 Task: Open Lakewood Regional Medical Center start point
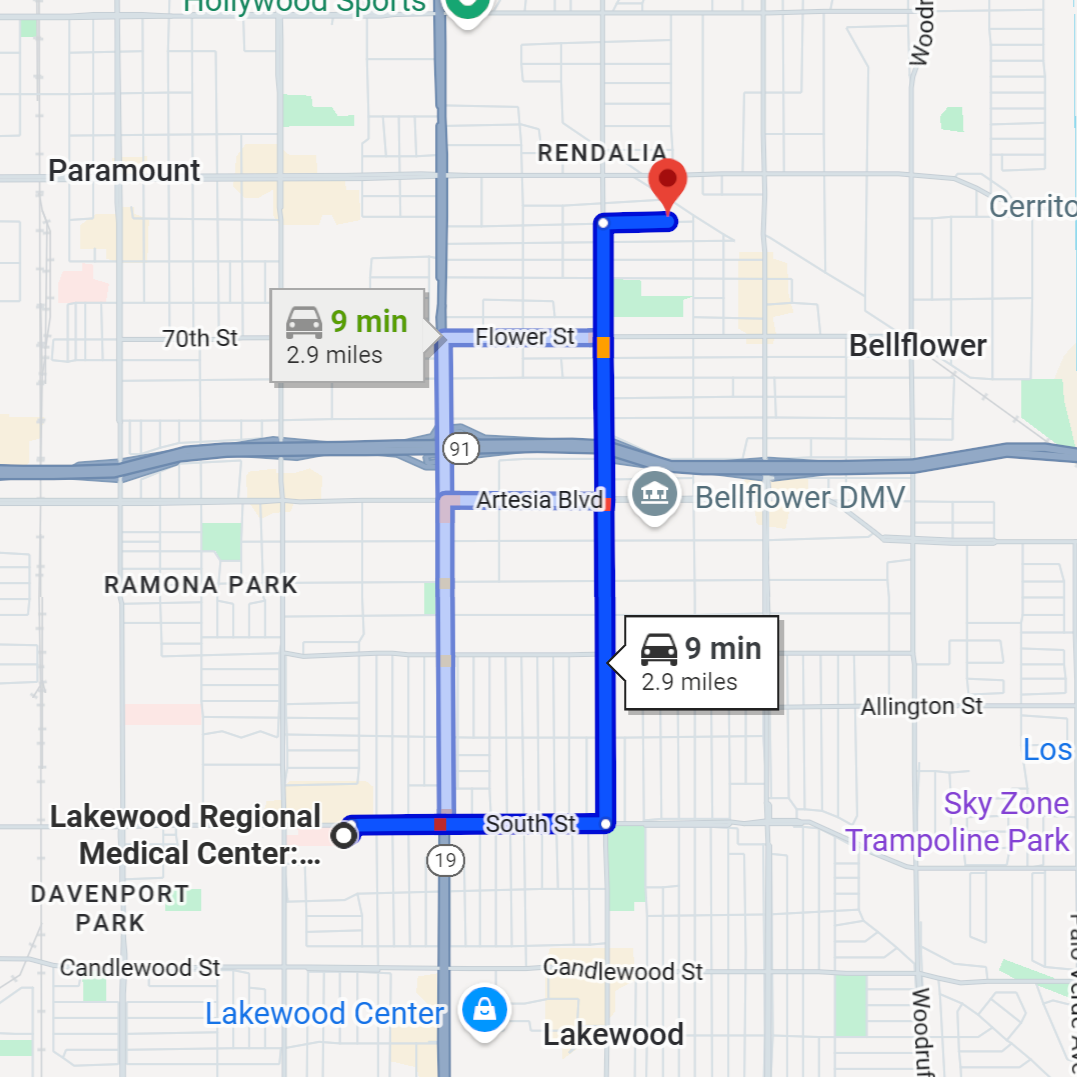(x=345, y=834)
